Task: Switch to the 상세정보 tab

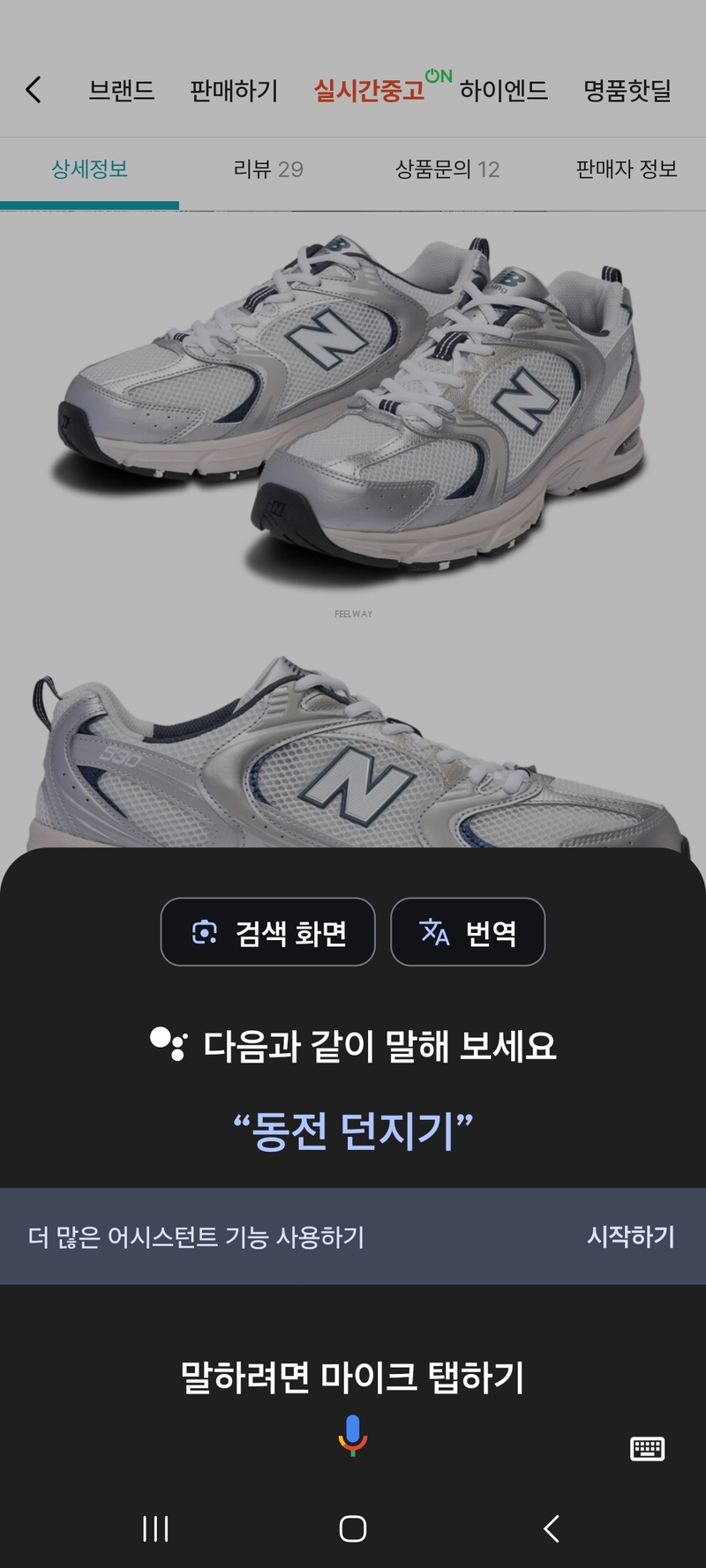Action: [89, 169]
